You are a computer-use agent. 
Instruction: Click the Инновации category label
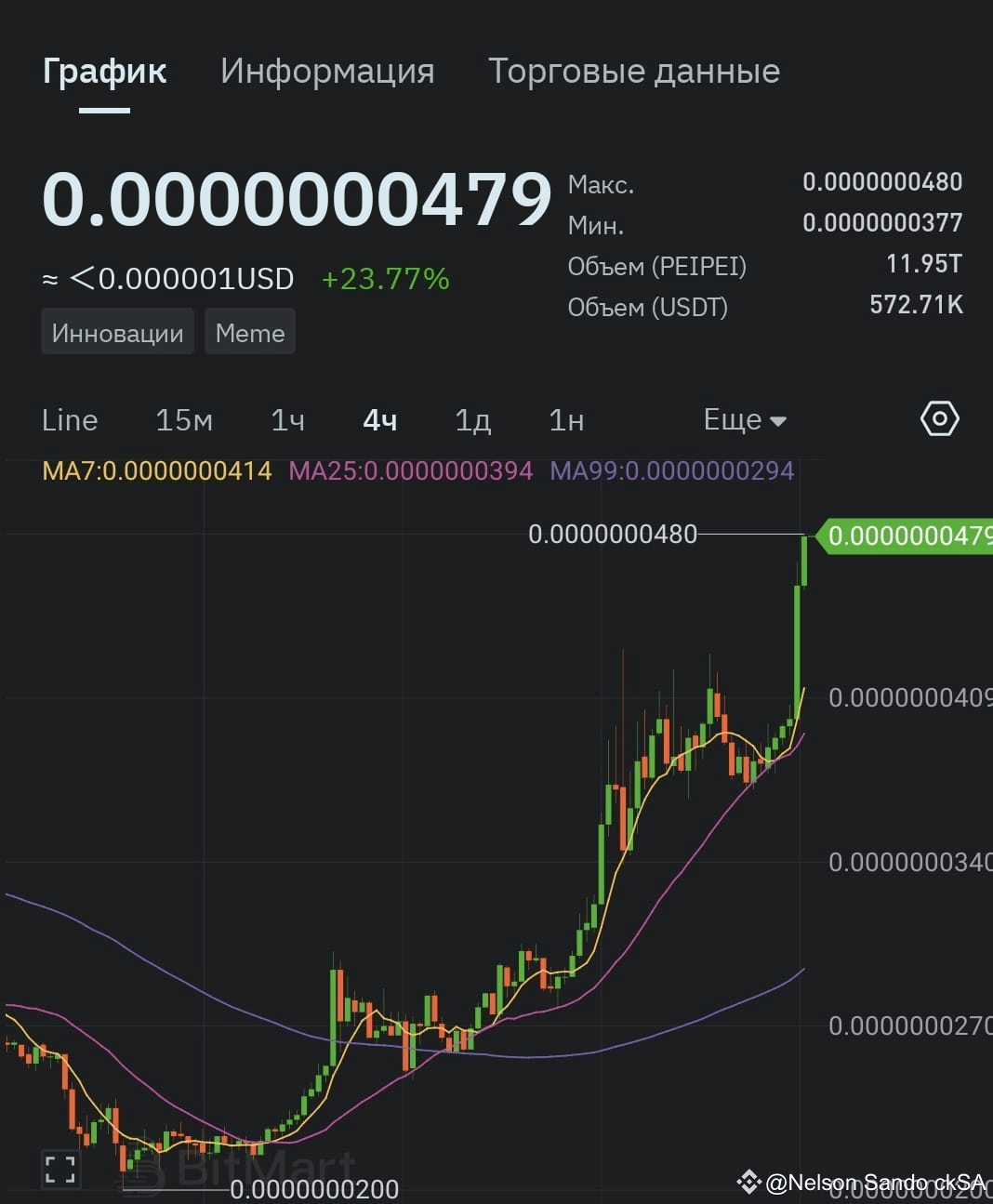(x=116, y=332)
